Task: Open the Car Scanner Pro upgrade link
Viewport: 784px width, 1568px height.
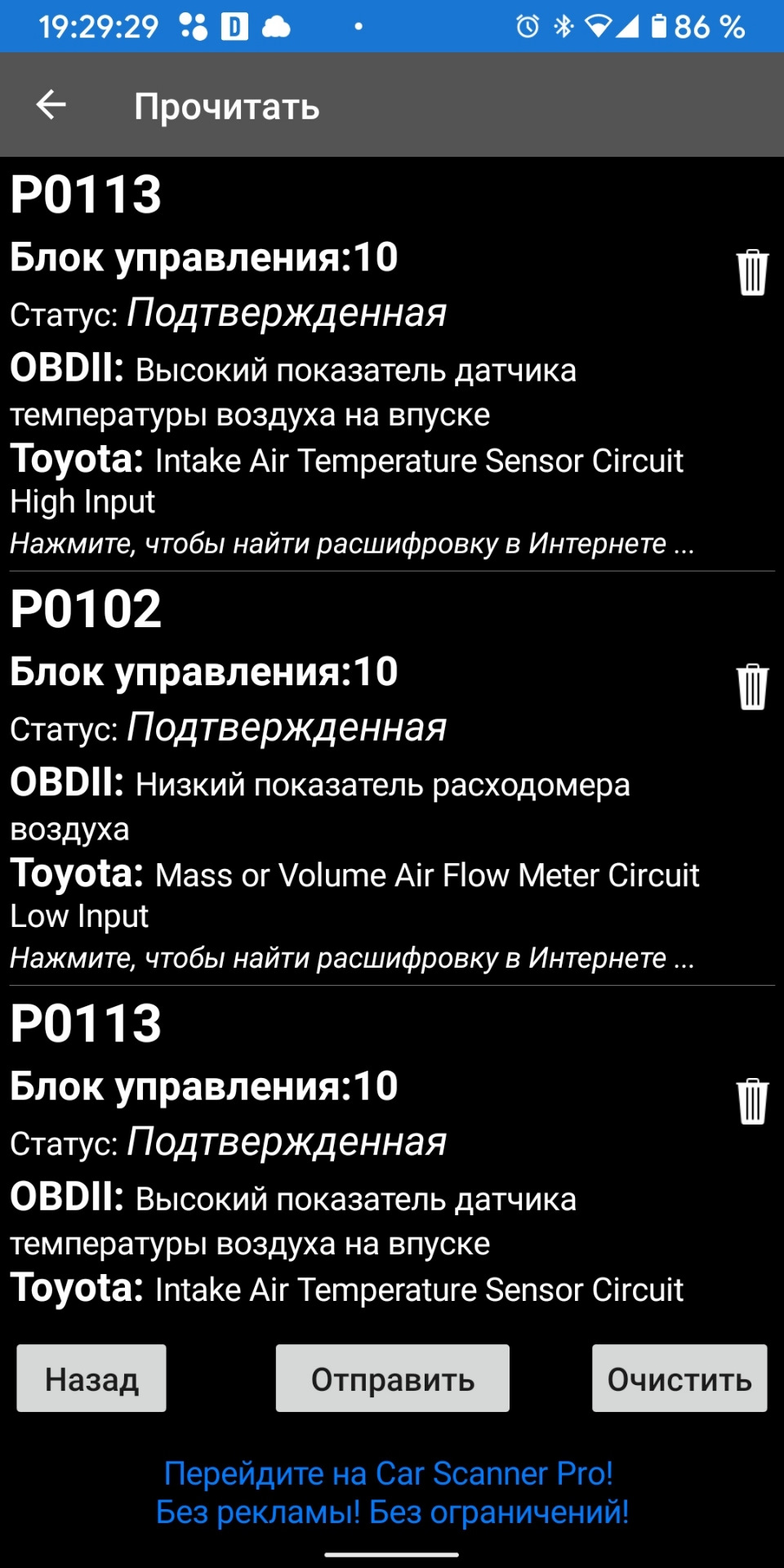Action: click(x=392, y=1493)
